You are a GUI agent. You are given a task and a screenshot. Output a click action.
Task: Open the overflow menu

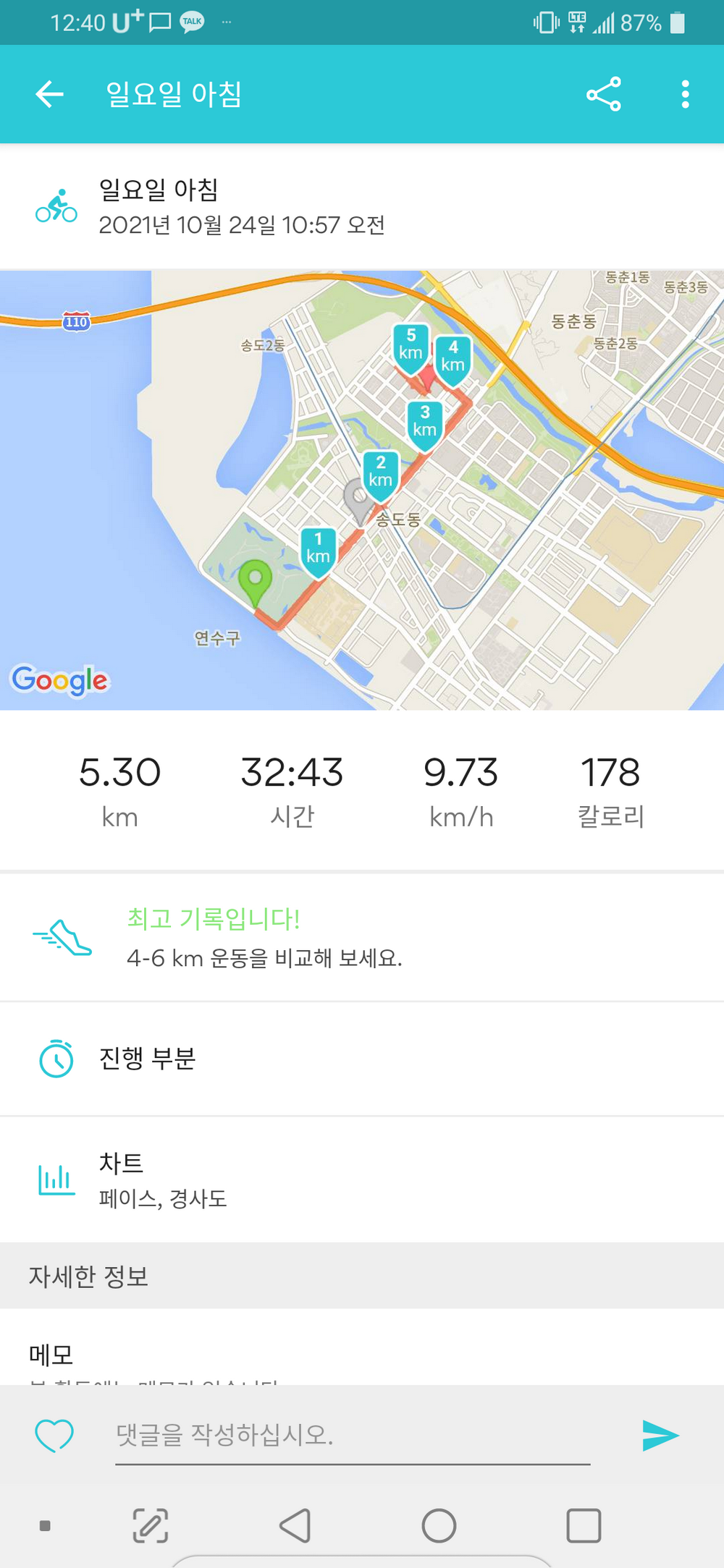pos(685,94)
